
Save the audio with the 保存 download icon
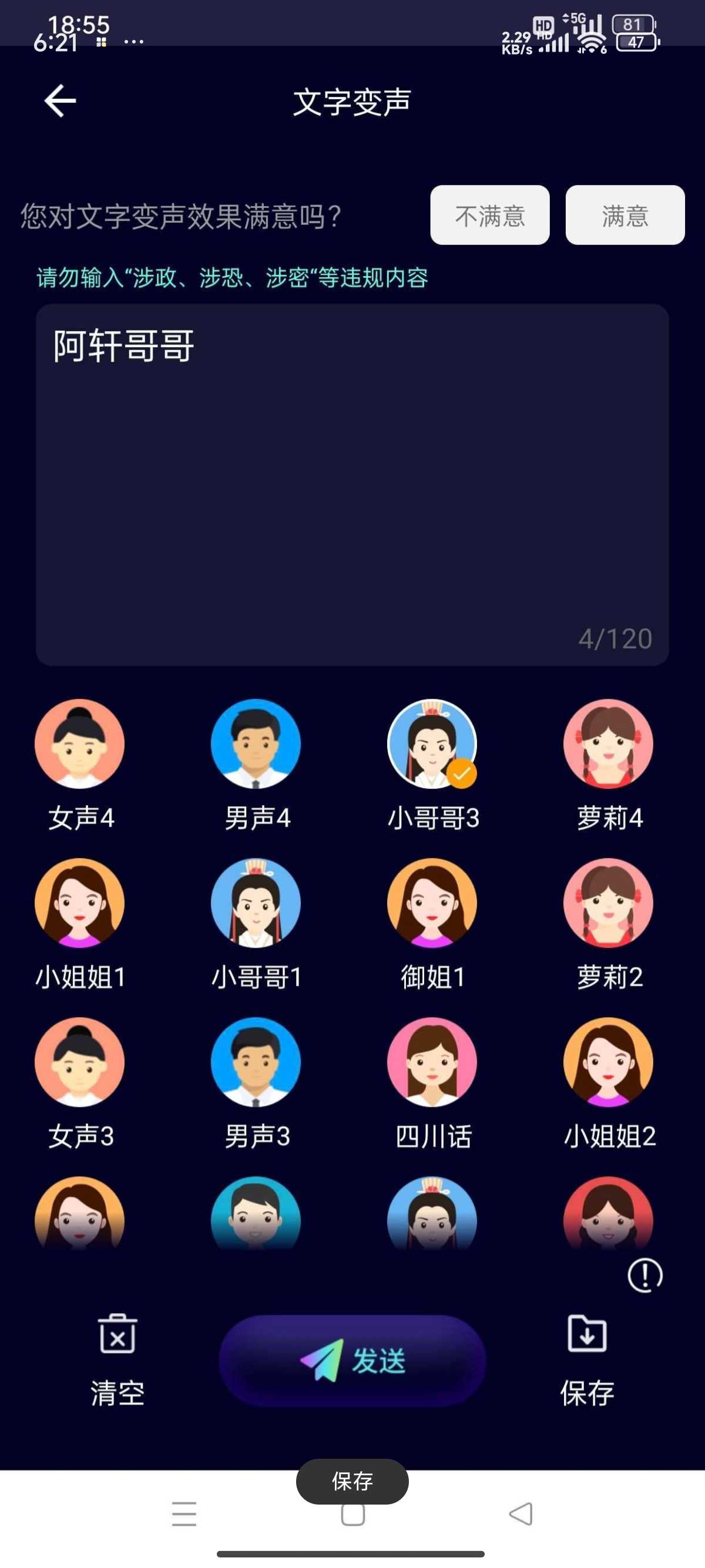(x=587, y=1358)
